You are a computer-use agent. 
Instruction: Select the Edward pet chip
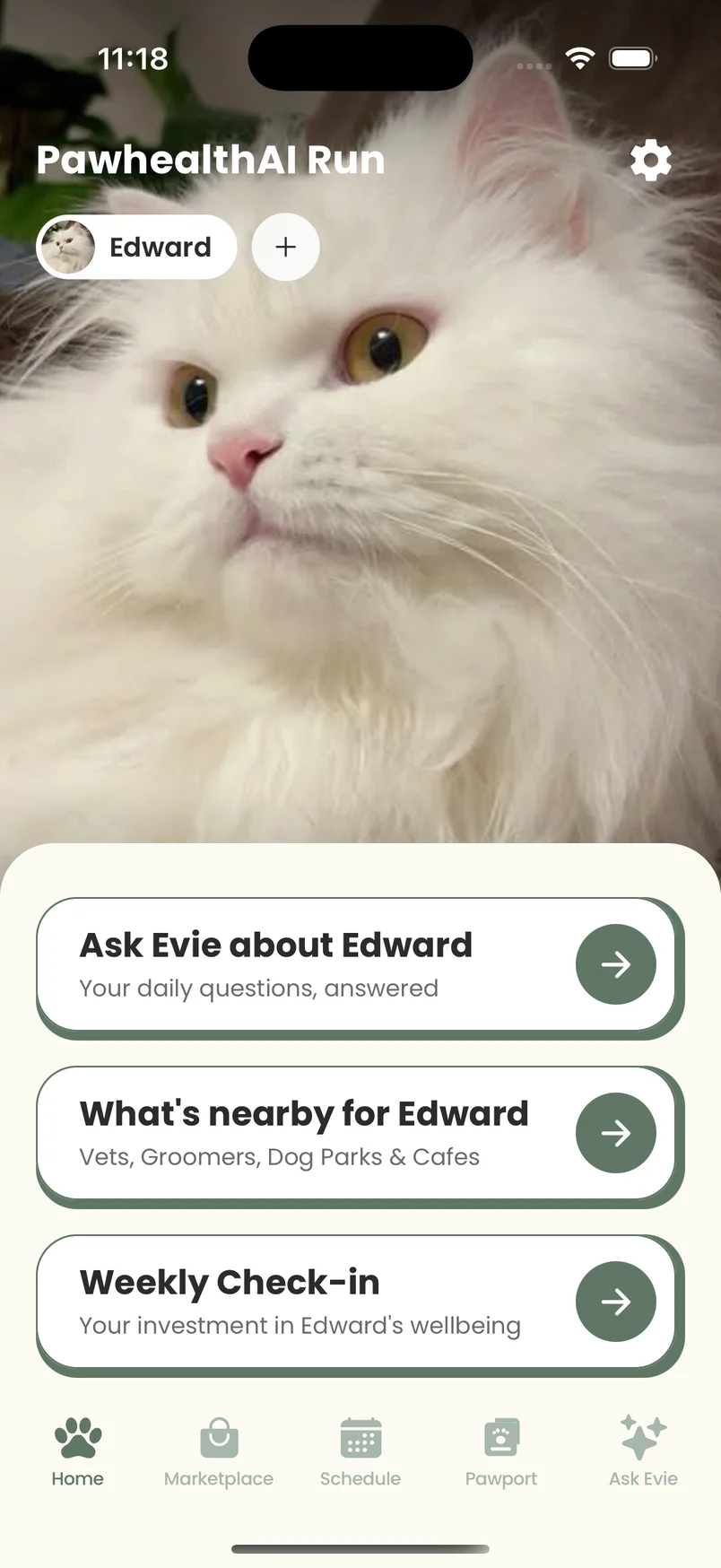136,247
